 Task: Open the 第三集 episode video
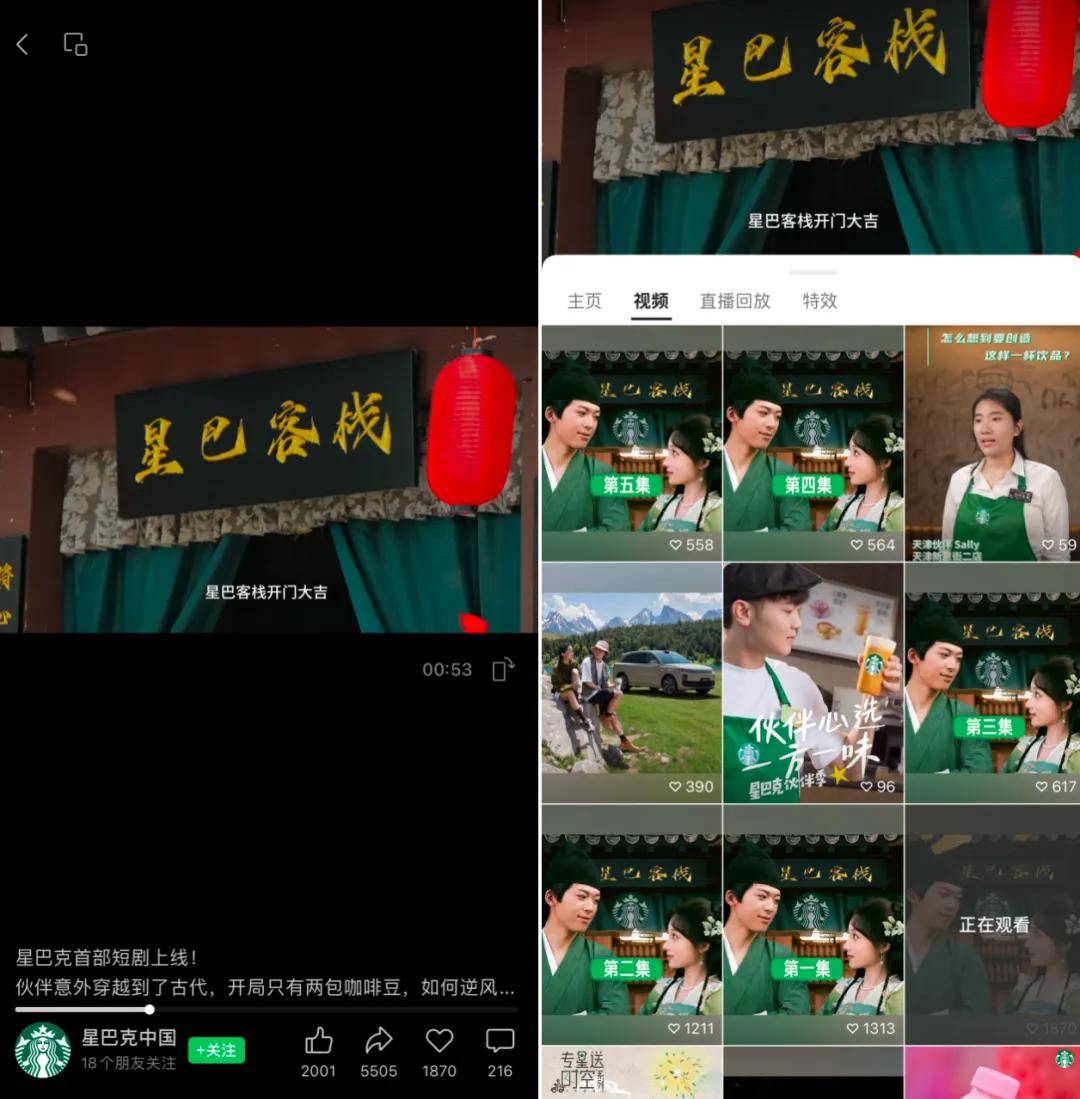tap(992, 683)
